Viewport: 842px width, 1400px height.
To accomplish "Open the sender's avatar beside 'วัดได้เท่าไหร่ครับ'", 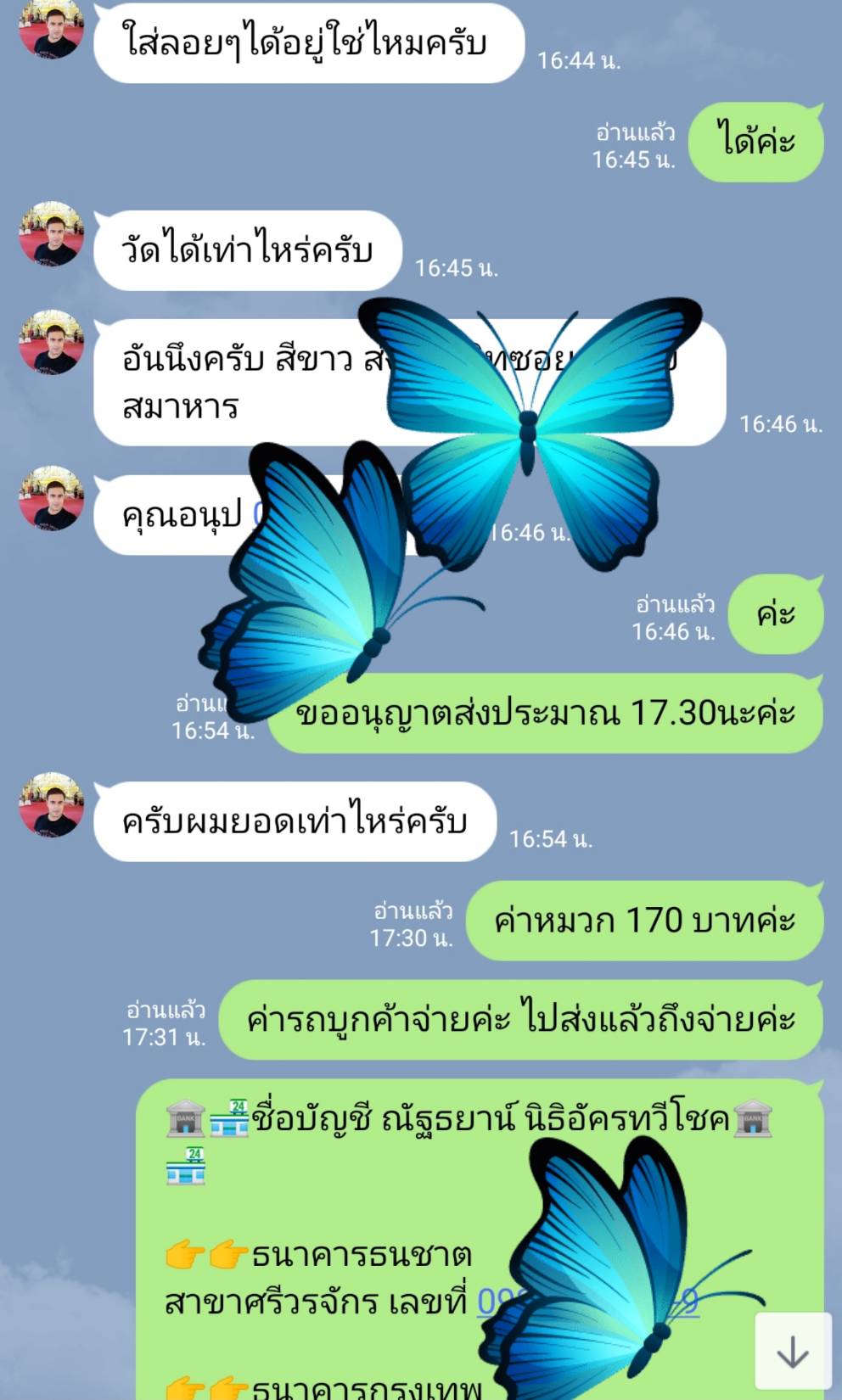I will click(52, 233).
